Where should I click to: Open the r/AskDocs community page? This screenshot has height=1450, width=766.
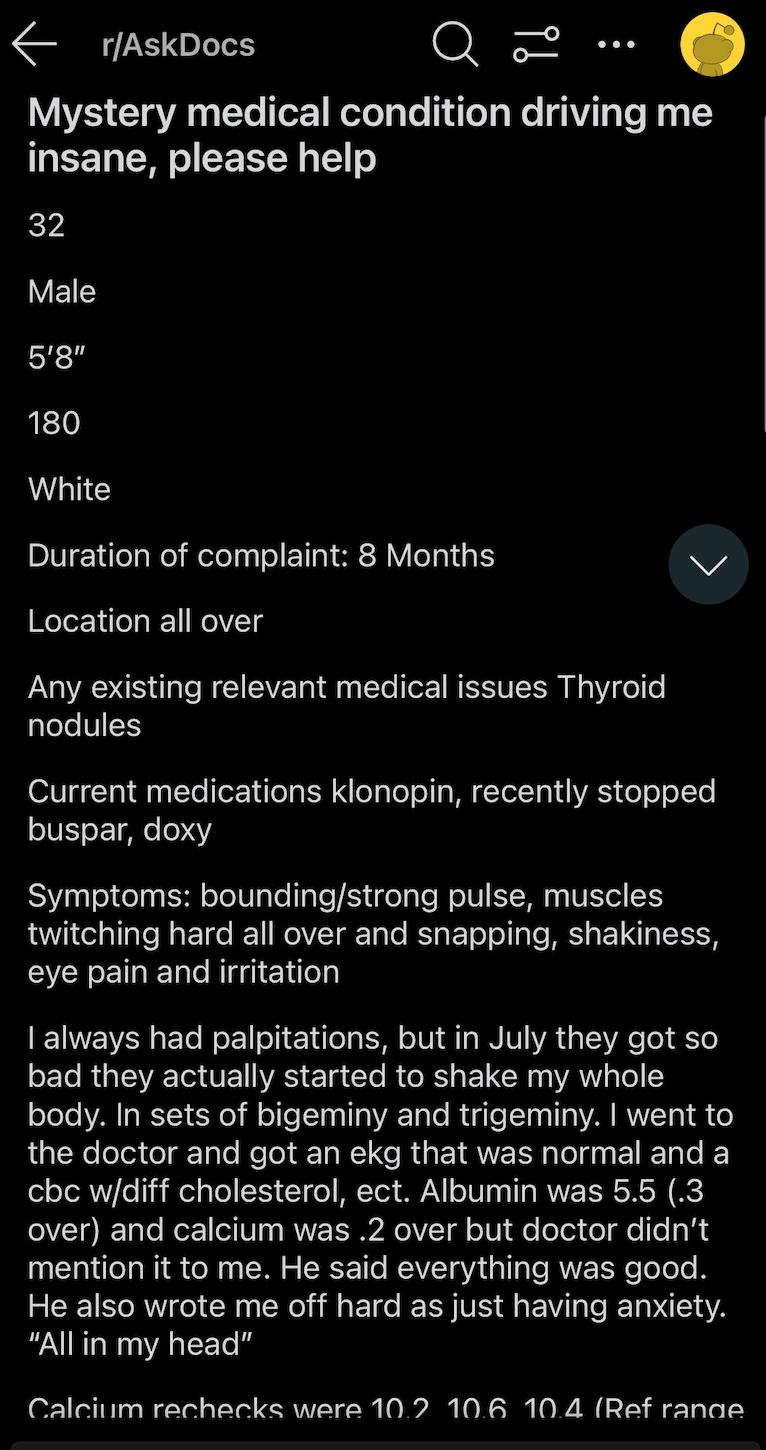178,45
